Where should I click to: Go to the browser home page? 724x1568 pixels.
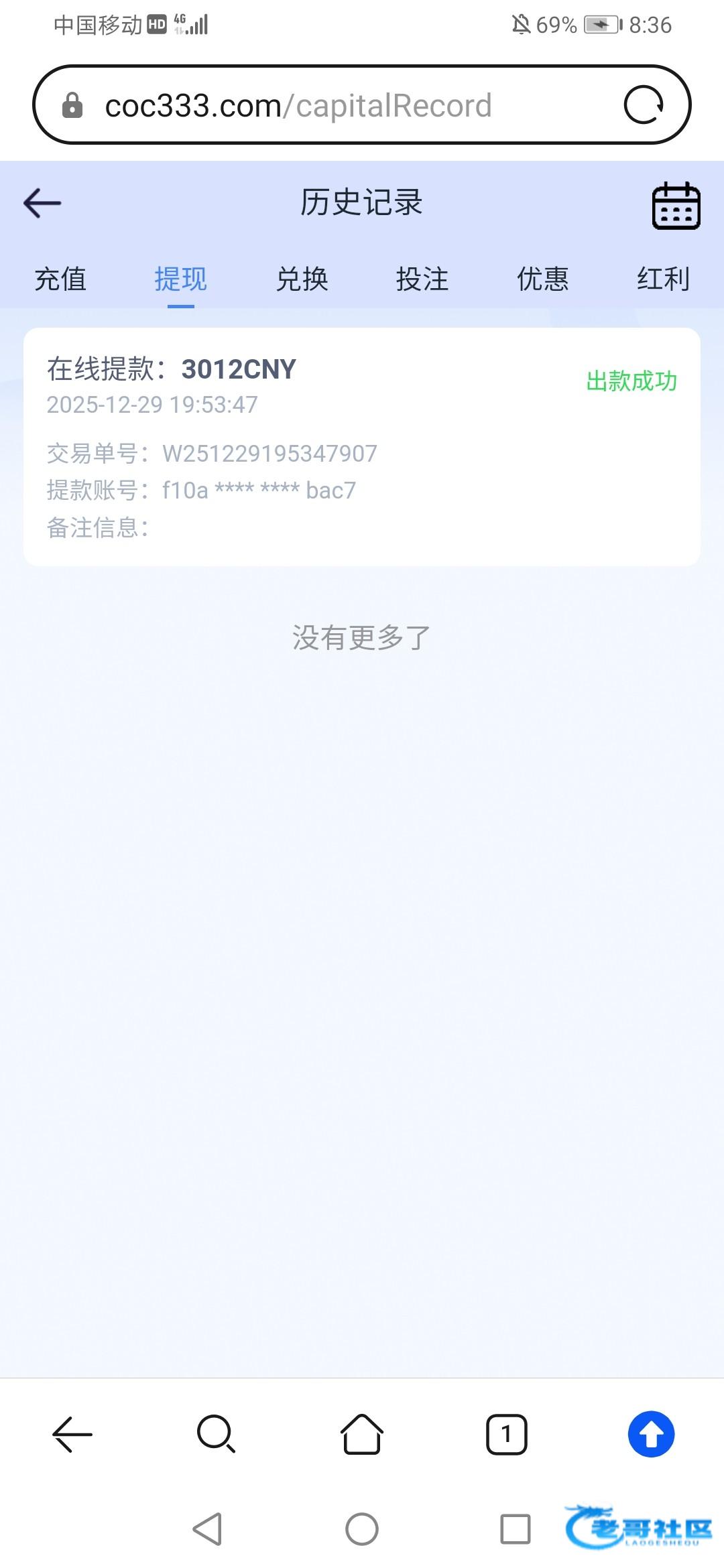pyautogui.click(x=362, y=1435)
